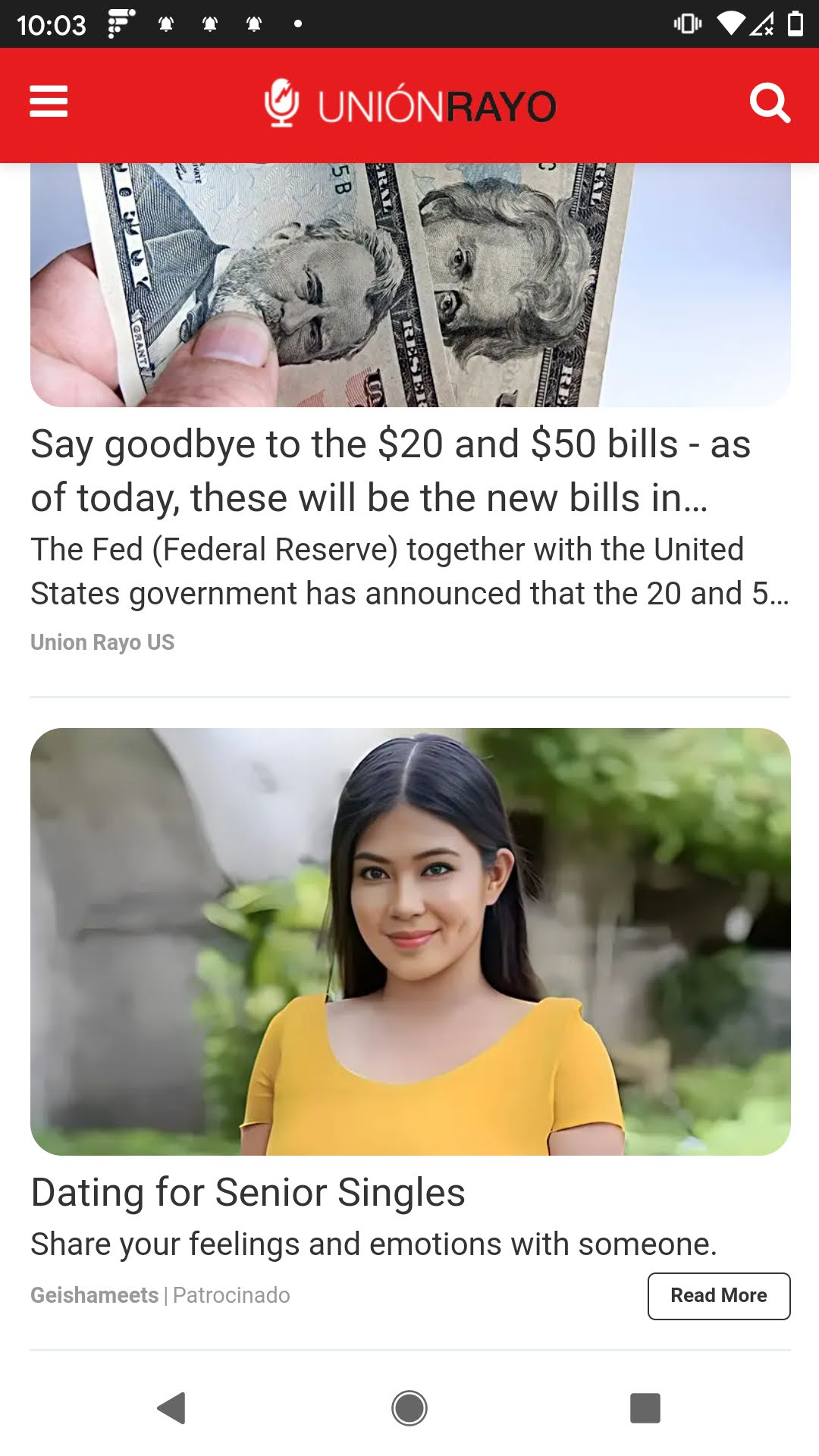Open the hamburger menu
819x1456 pixels.
click(x=49, y=102)
